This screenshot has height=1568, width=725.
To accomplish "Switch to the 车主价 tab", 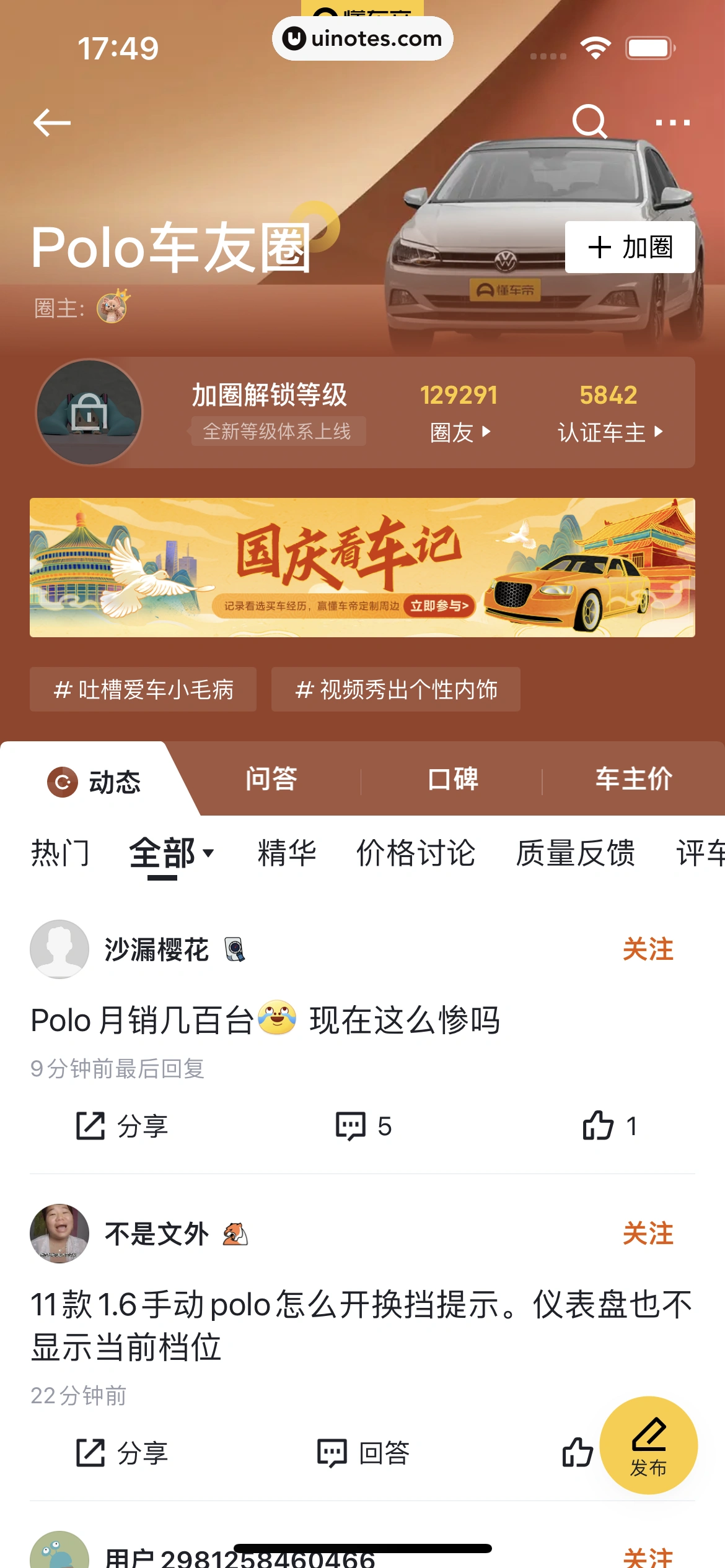I will pyautogui.click(x=633, y=779).
